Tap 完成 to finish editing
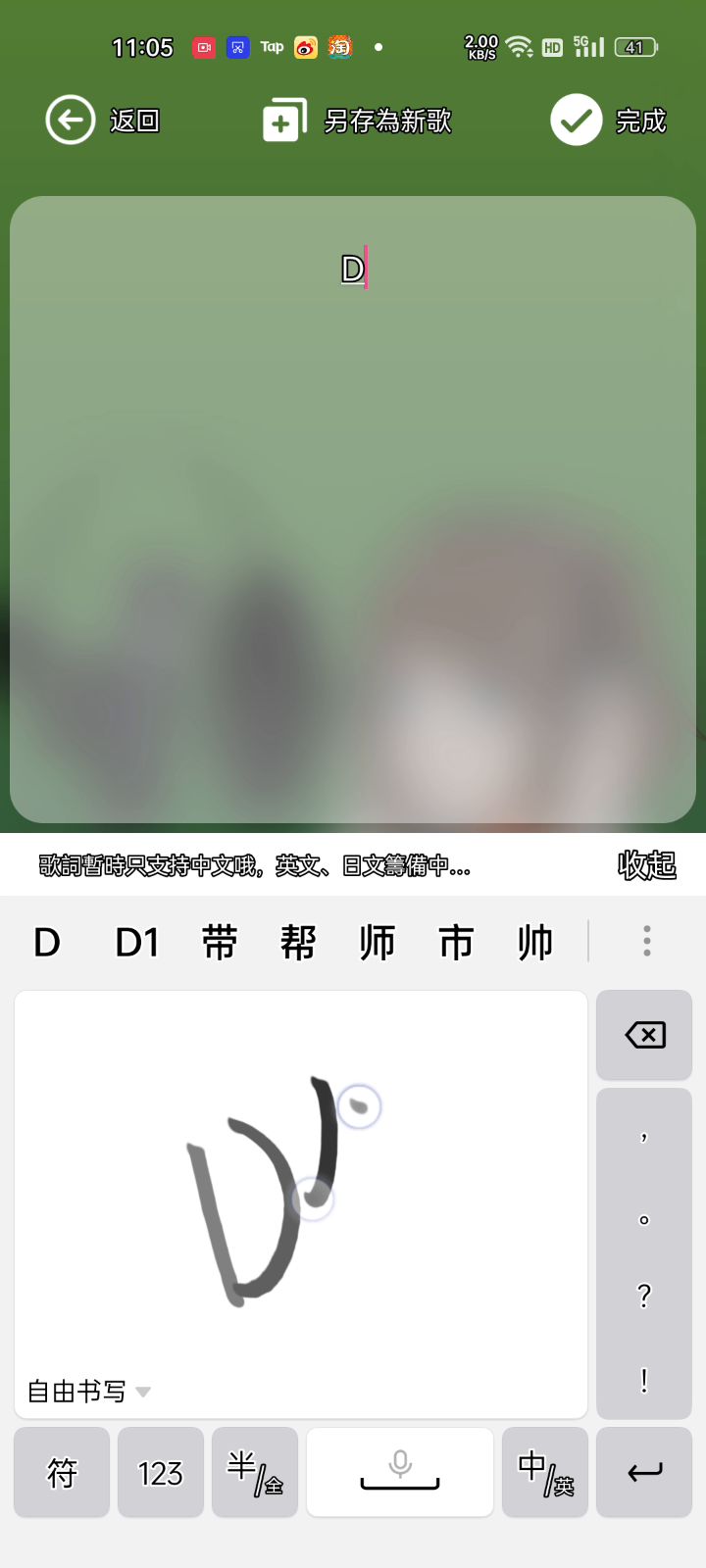The height and width of the screenshot is (1568, 706). click(609, 121)
